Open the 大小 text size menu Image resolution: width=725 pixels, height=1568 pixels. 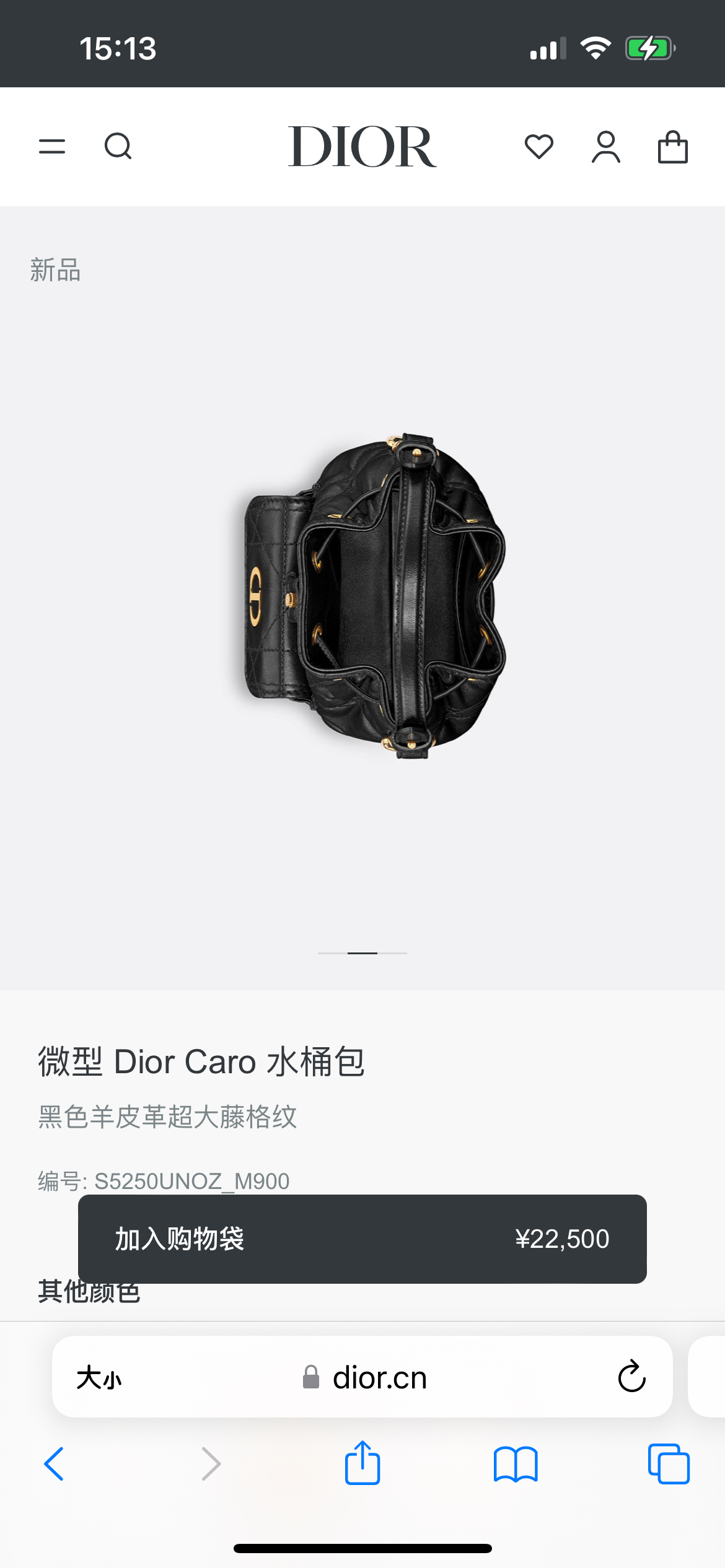pyautogui.click(x=99, y=1379)
